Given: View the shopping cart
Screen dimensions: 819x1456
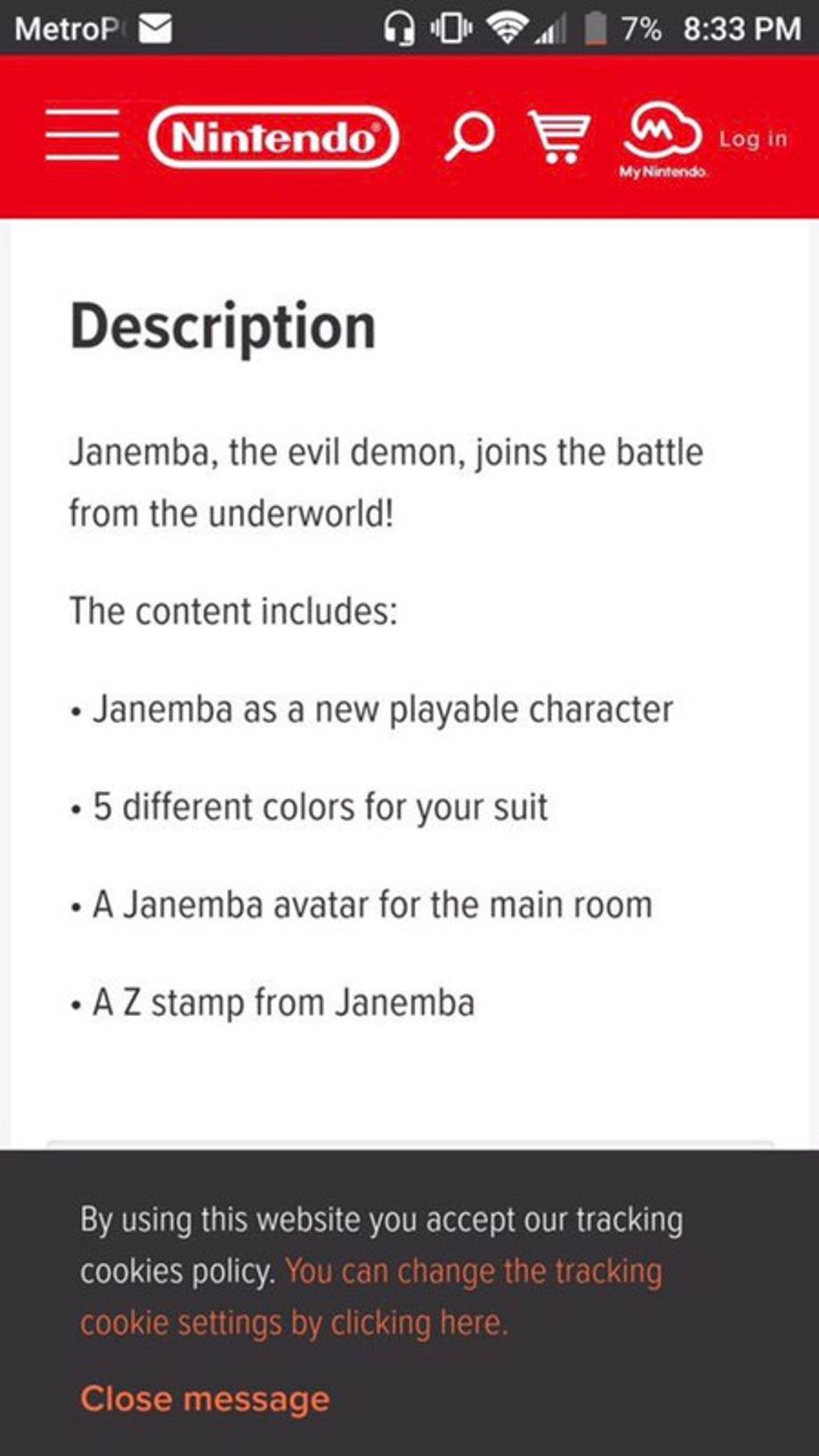Looking at the screenshot, I should coord(559,137).
